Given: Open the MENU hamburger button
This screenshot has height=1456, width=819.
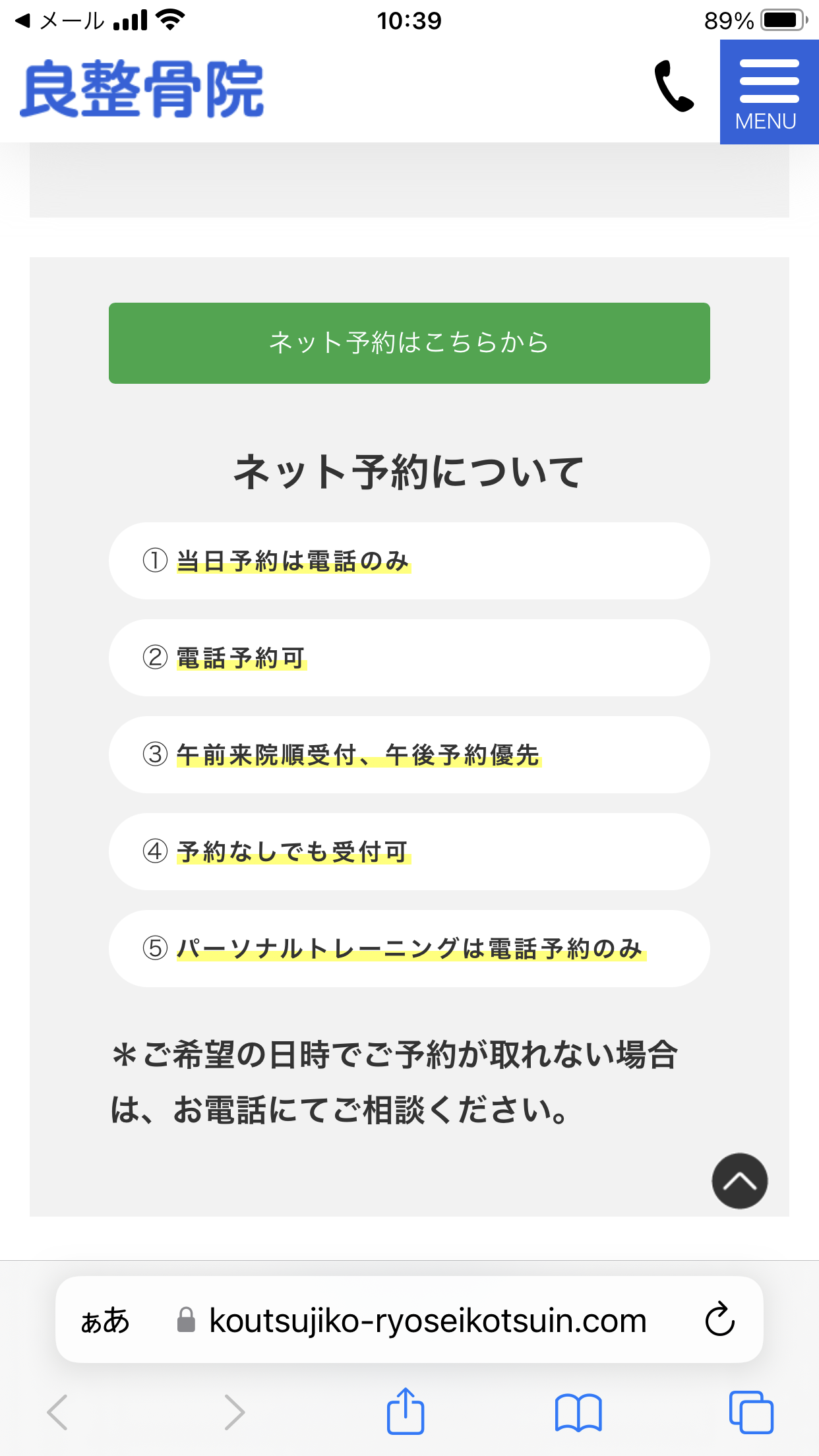Looking at the screenshot, I should pos(769,92).
